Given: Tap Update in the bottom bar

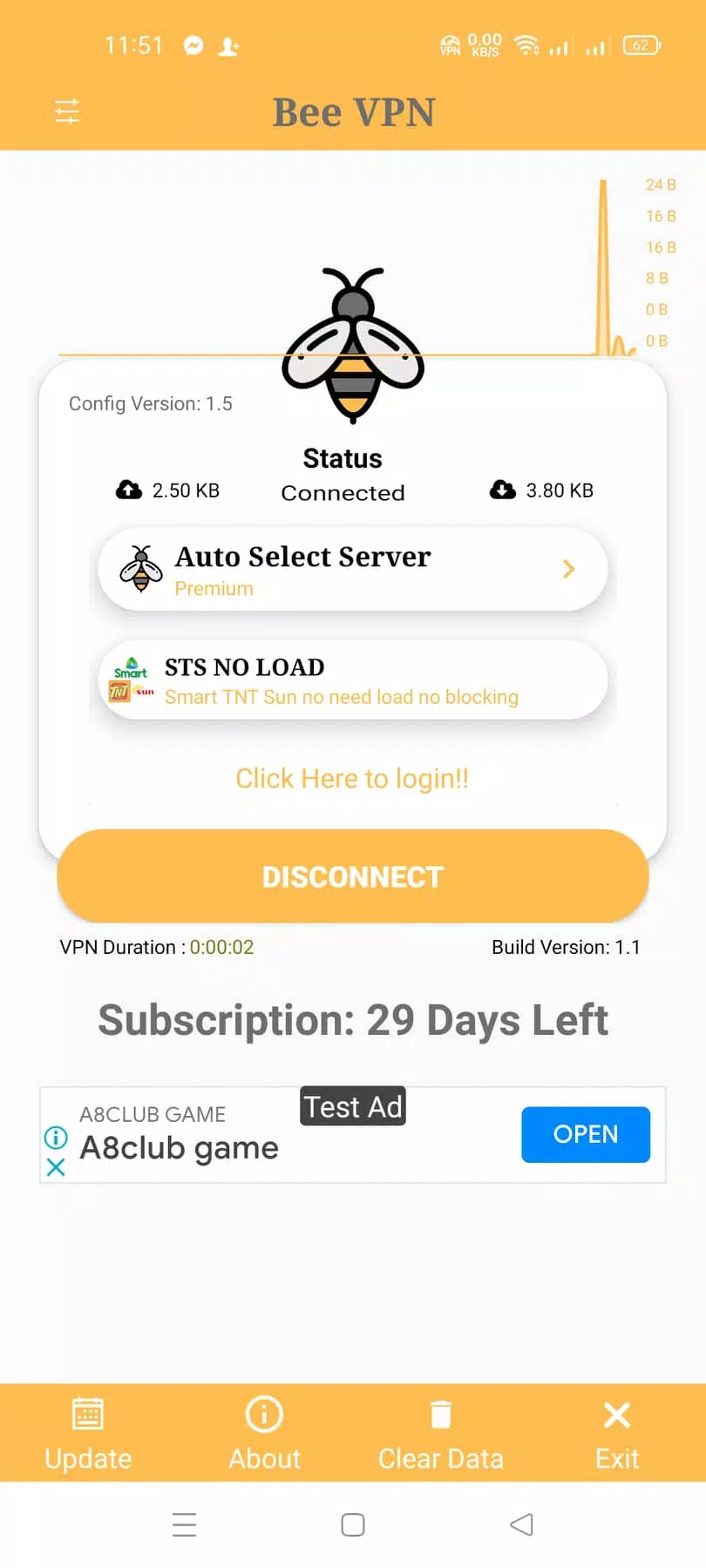Looking at the screenshot, I should [x=88, y=1434].
